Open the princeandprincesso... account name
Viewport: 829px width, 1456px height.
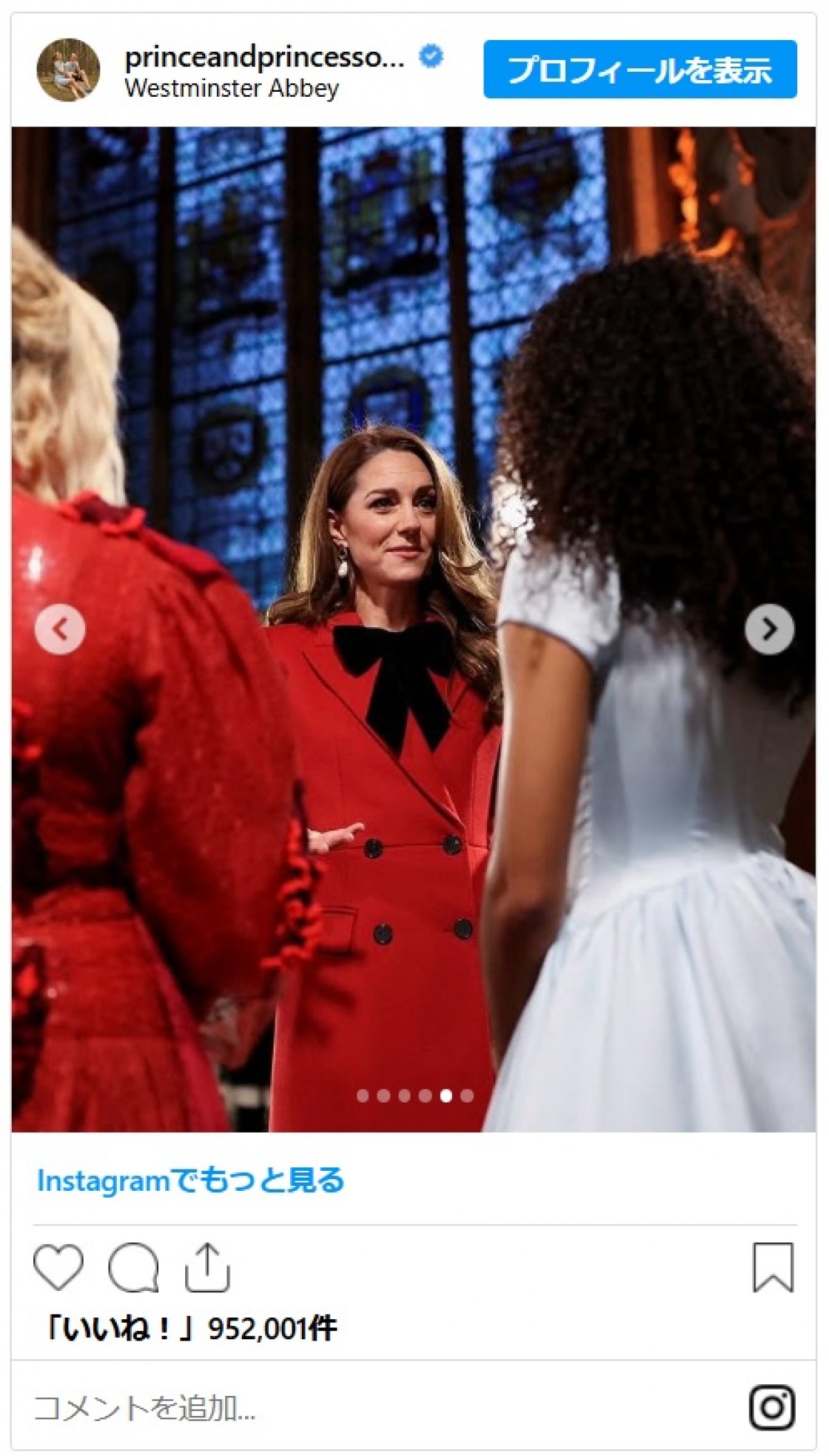264,57
